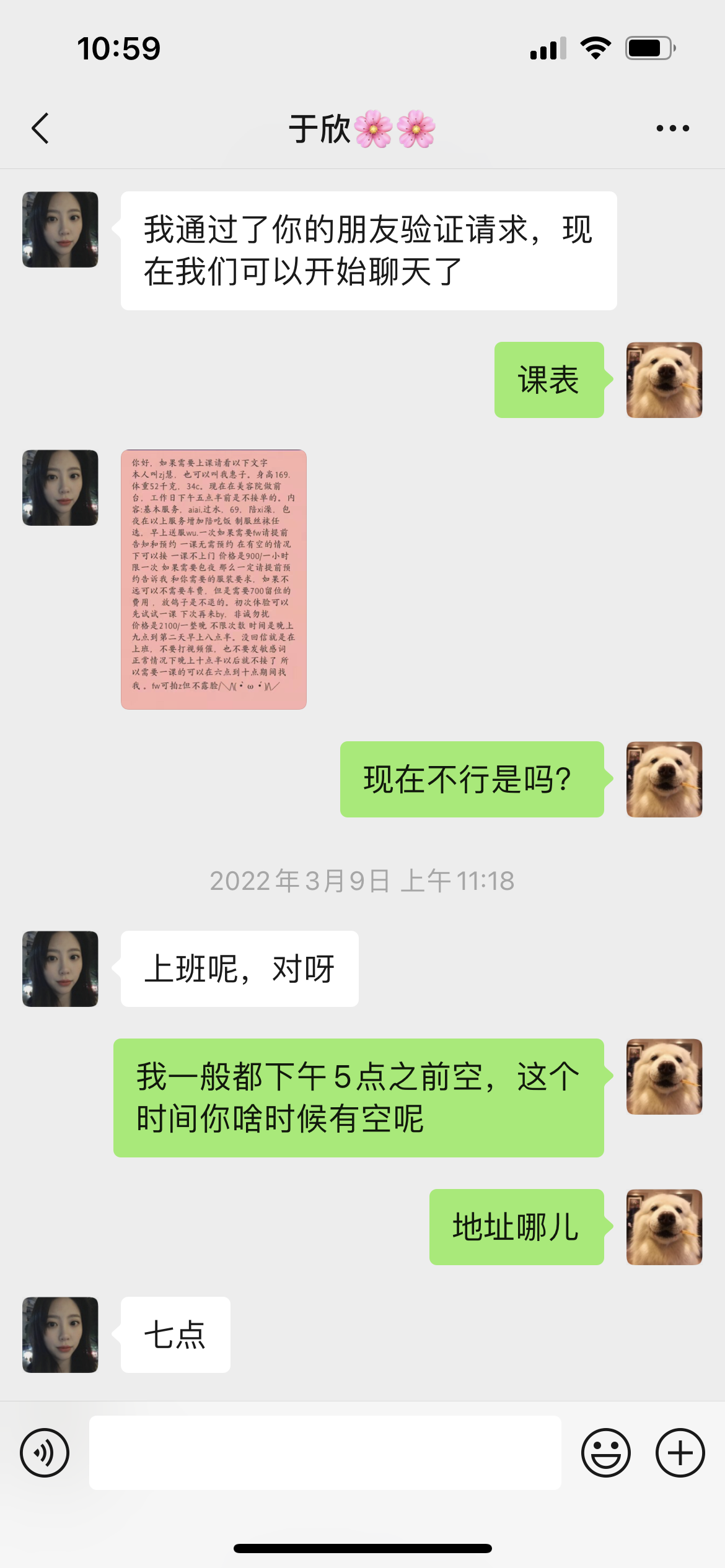Open the pink text image message
725x1568 pixels.
coord(214,579)
